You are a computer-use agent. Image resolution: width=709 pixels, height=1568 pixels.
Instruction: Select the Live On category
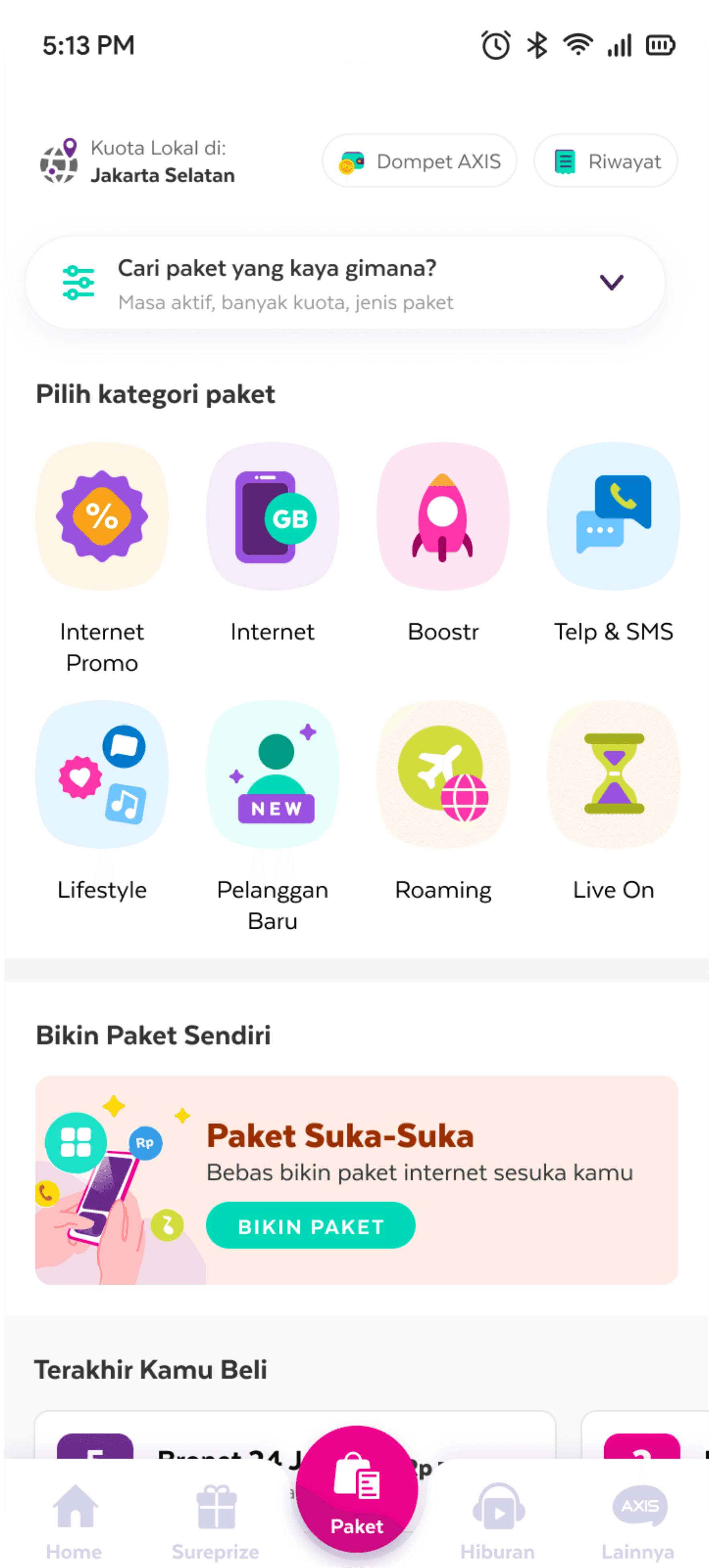(x=613, y=775)
